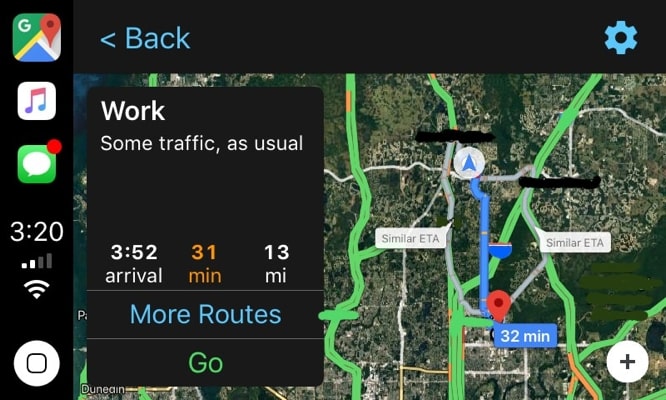Screen dimensions: 666x400
Task: Open Google Maps from the sidebar
Action: pyautogui.click(x=36, y=36)
